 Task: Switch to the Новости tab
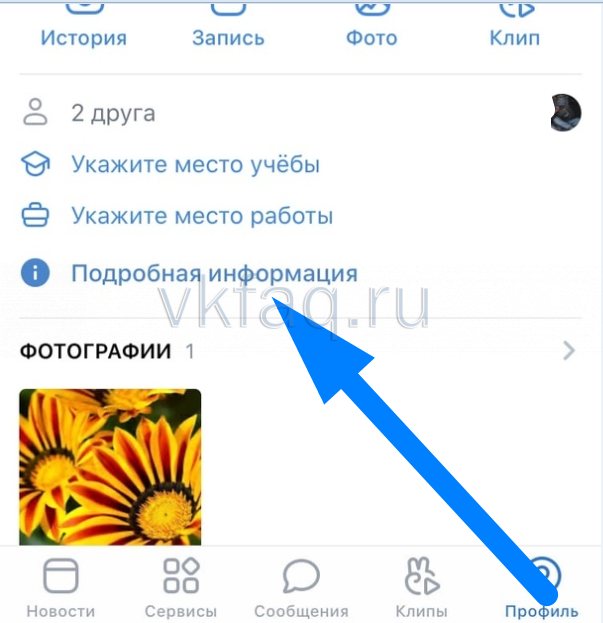(x=61, y=588)
